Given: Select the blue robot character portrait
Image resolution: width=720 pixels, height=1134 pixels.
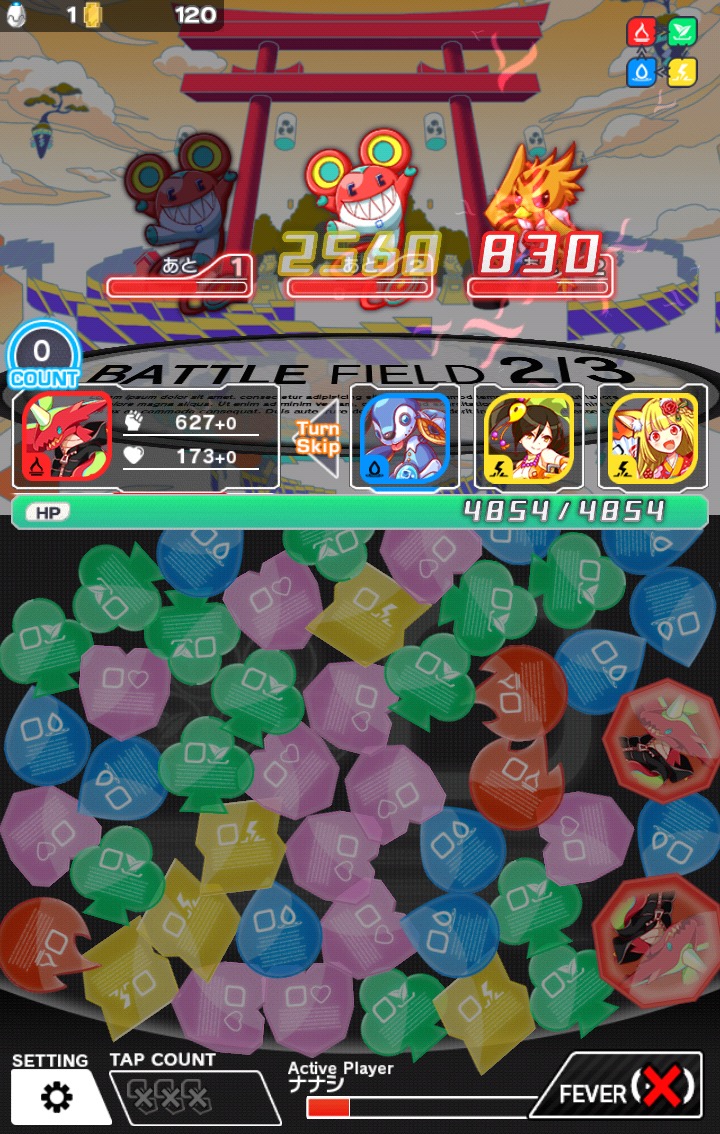Looking at the screenshot, I should [x=403, y=437].
